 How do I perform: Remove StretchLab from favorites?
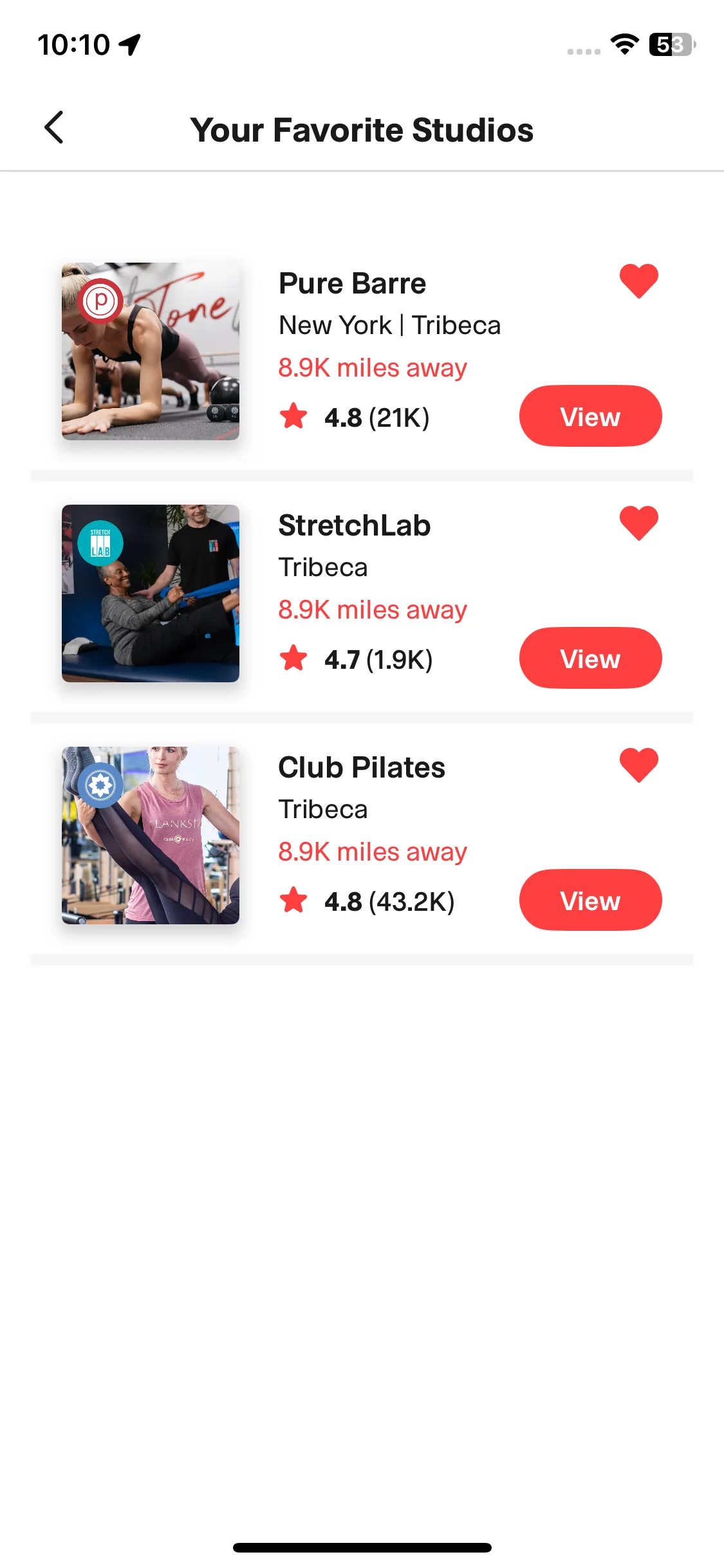[638, 523]
